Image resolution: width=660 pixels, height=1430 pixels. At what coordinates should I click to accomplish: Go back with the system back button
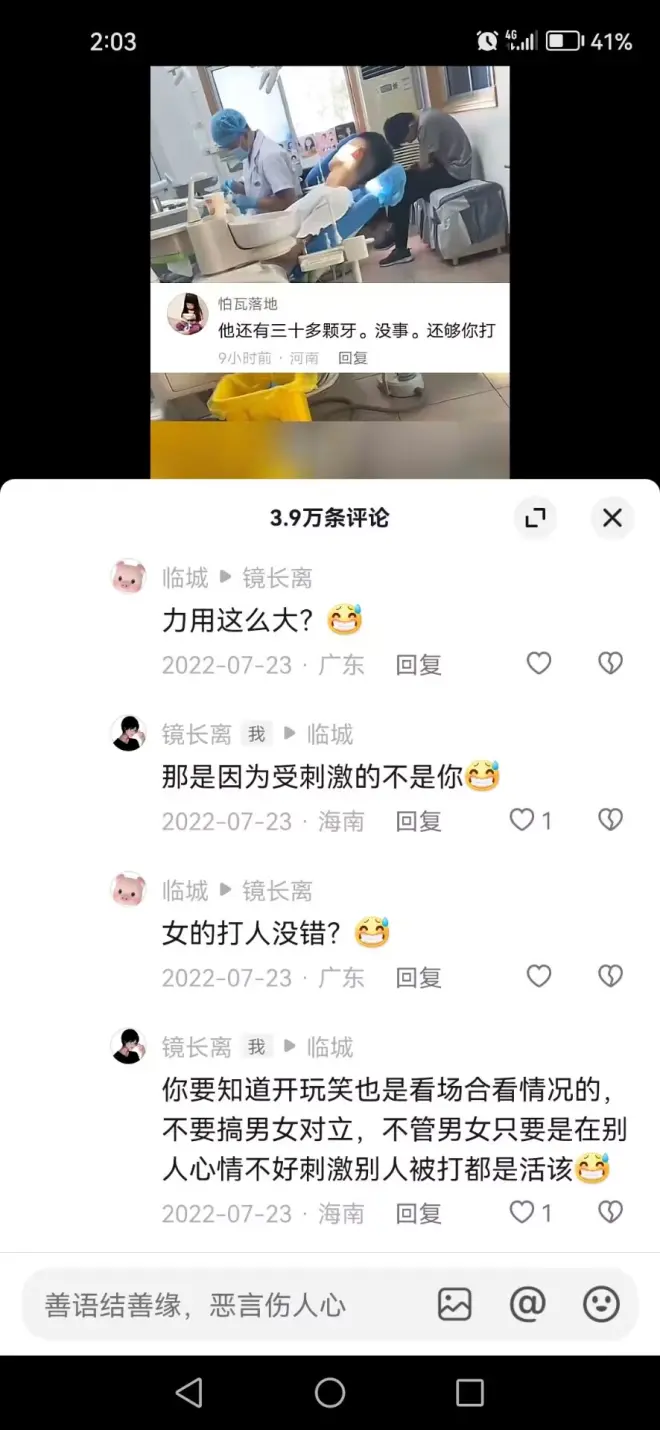click(x=189, y=1392)
